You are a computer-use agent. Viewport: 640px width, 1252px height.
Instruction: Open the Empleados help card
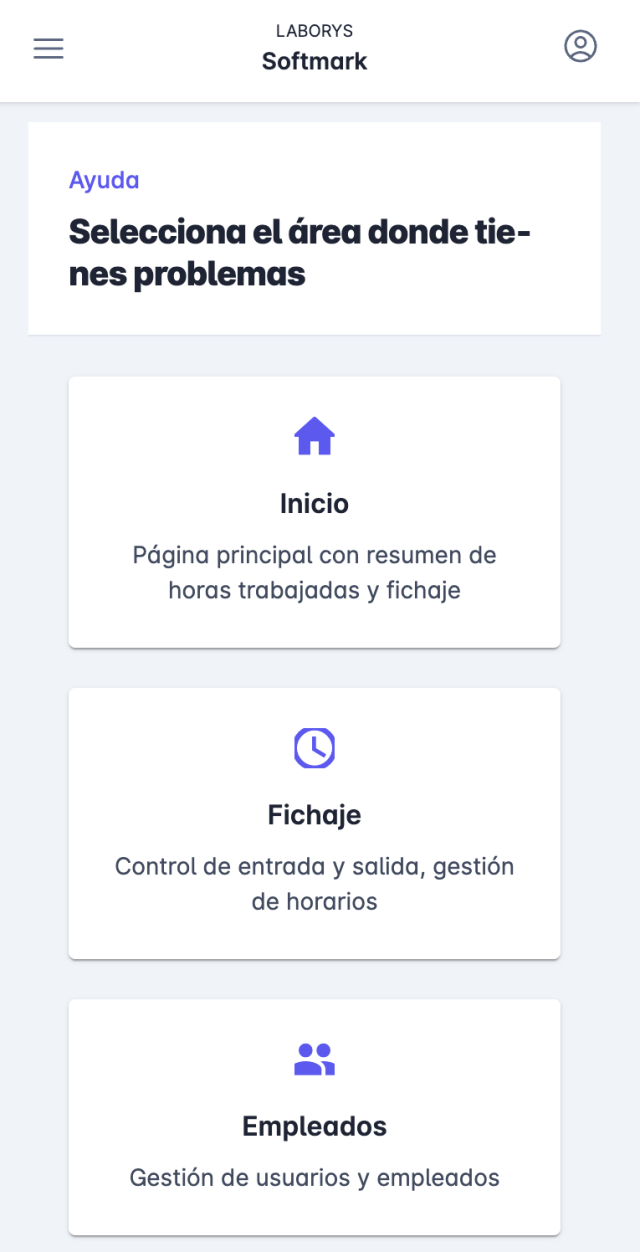(314, 1116)
